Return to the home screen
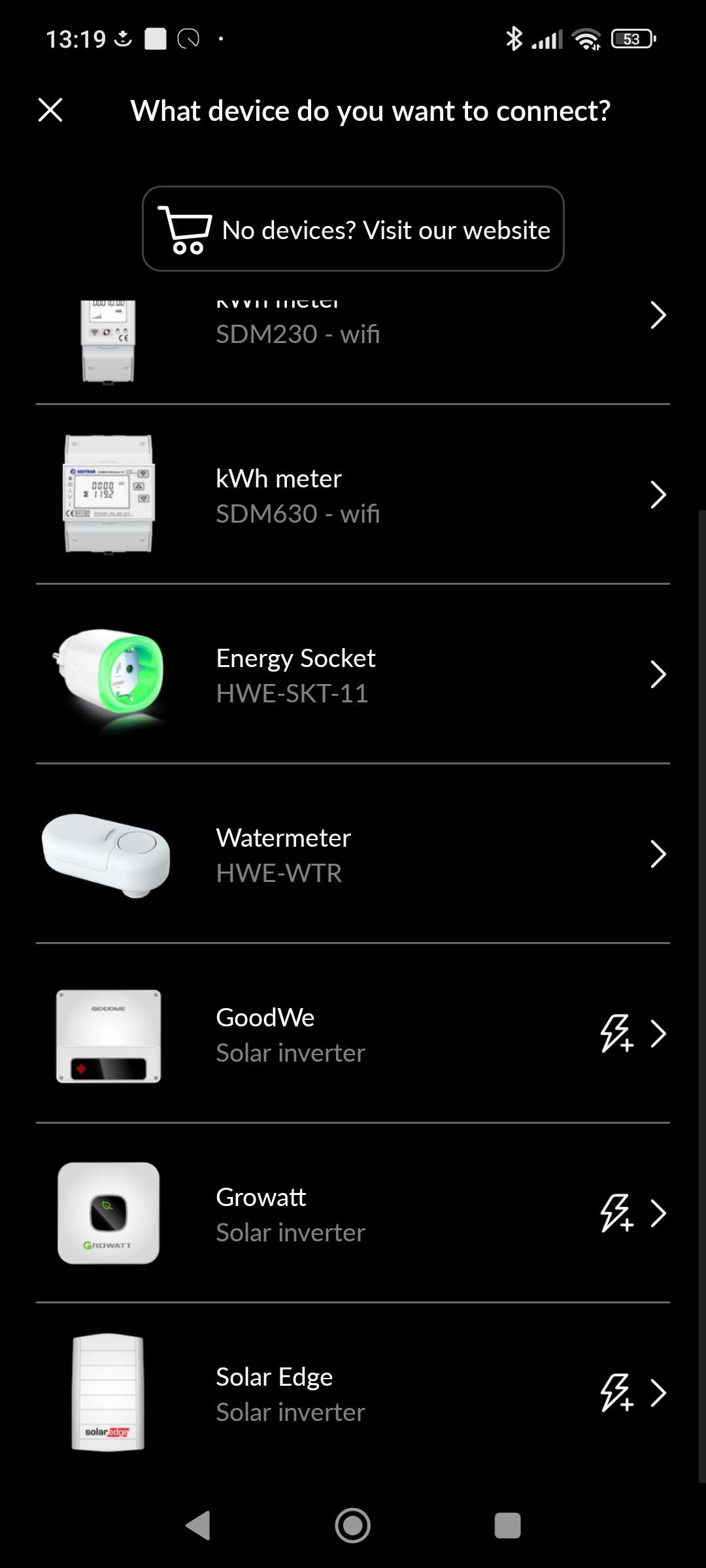This screenshot has width=706, height=1568. coord(353,1526)
